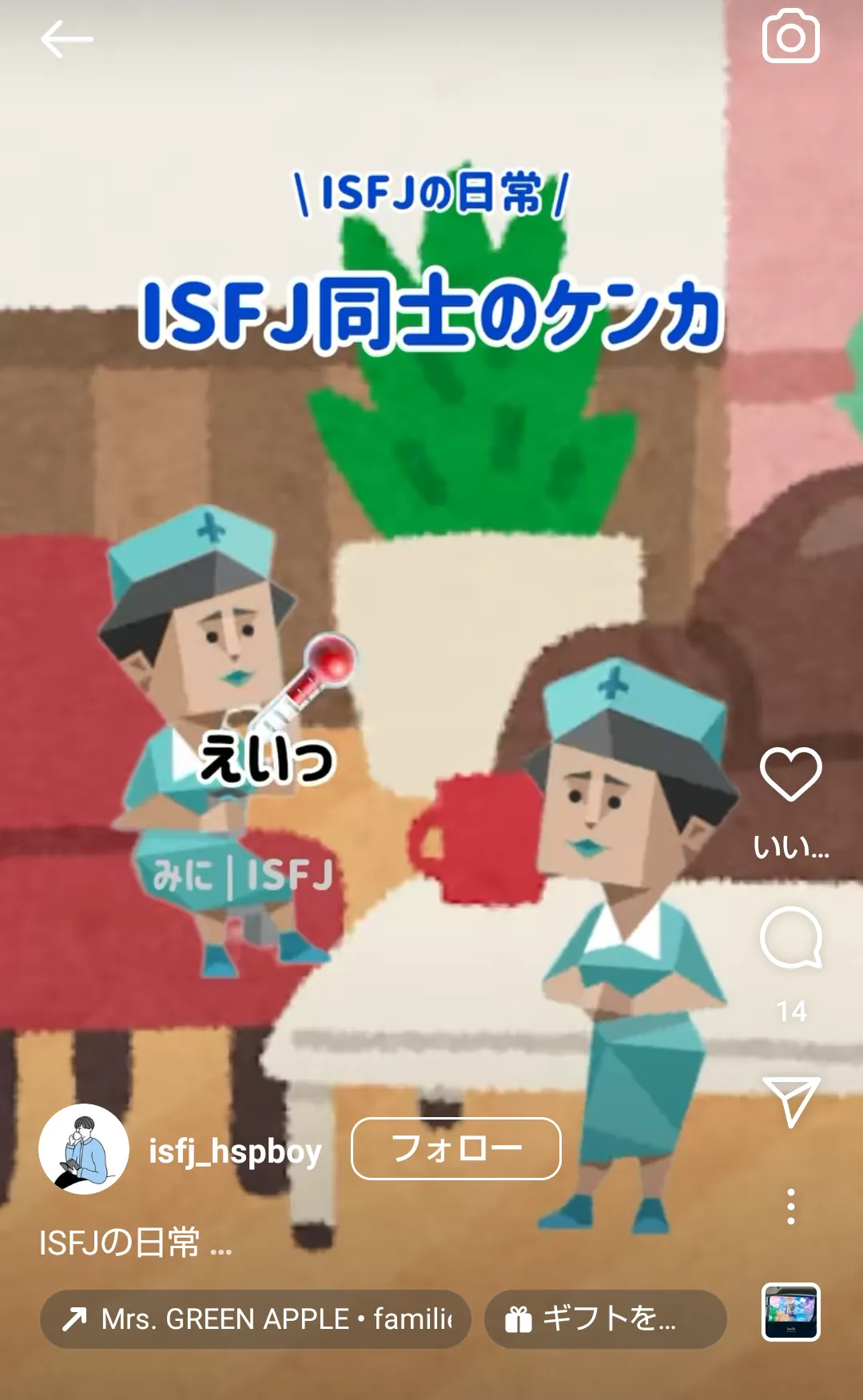Expand the ISFJの日常 caption
863x1400 pixels.
point(136,1243)
